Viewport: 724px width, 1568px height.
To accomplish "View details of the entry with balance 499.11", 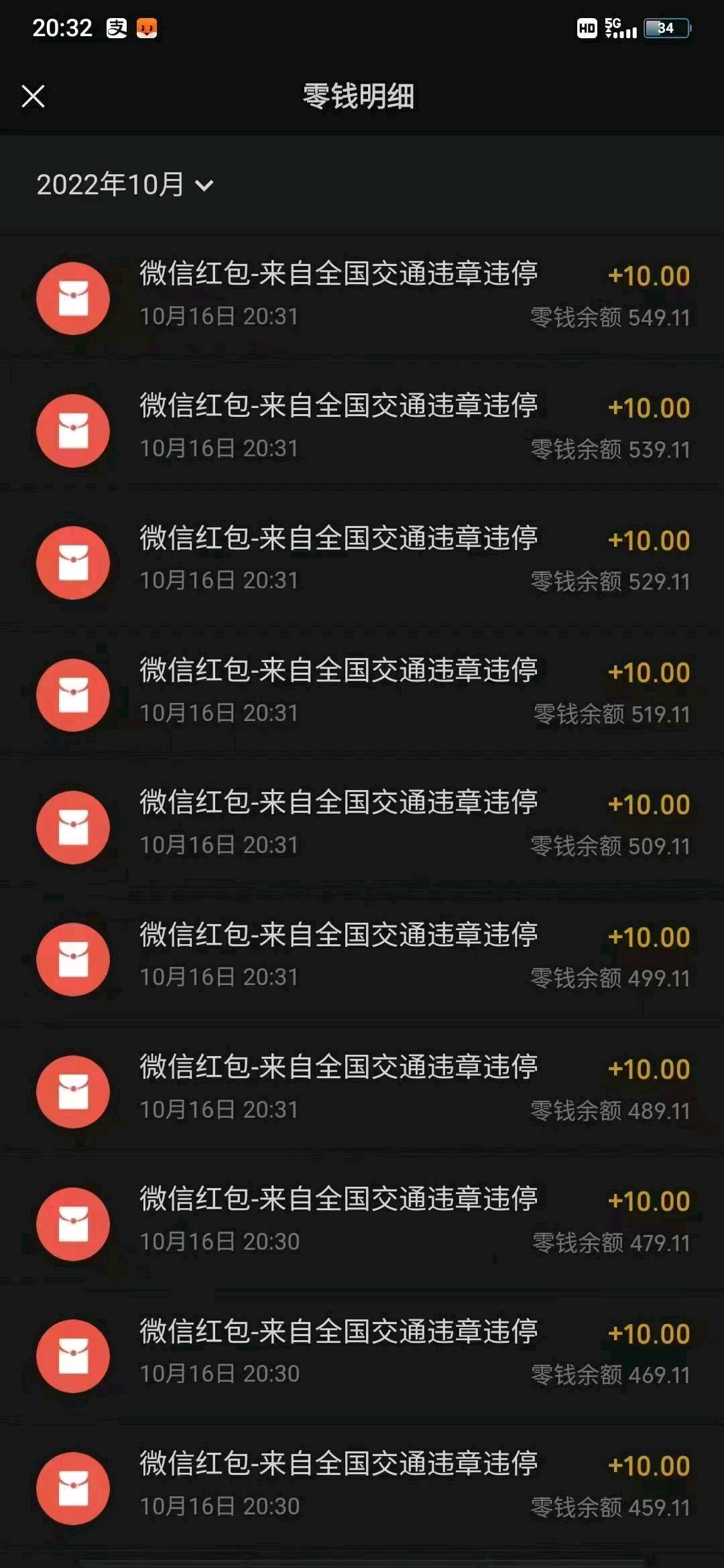I will (362, 956).
